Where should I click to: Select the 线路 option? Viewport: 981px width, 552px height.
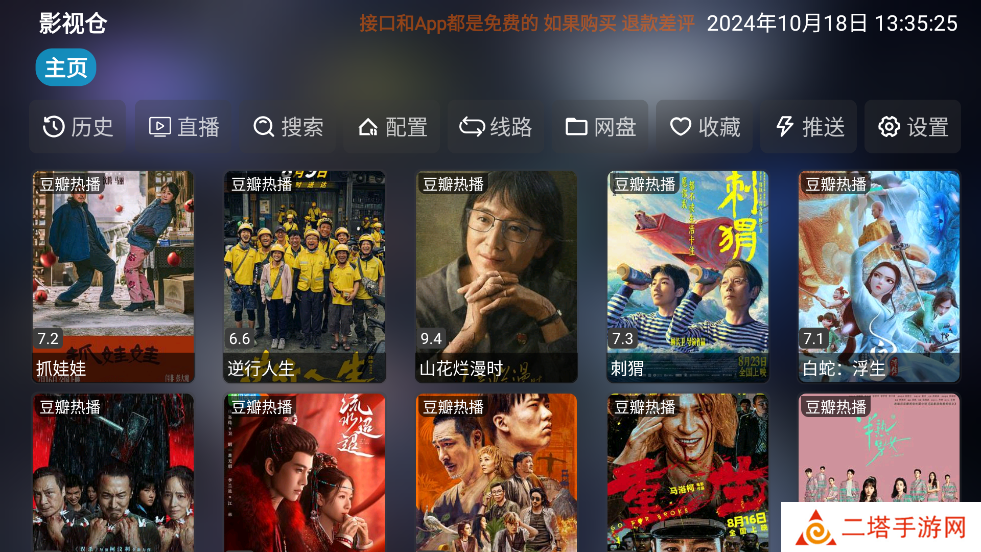pyautogui.click(x=496, y=127)
